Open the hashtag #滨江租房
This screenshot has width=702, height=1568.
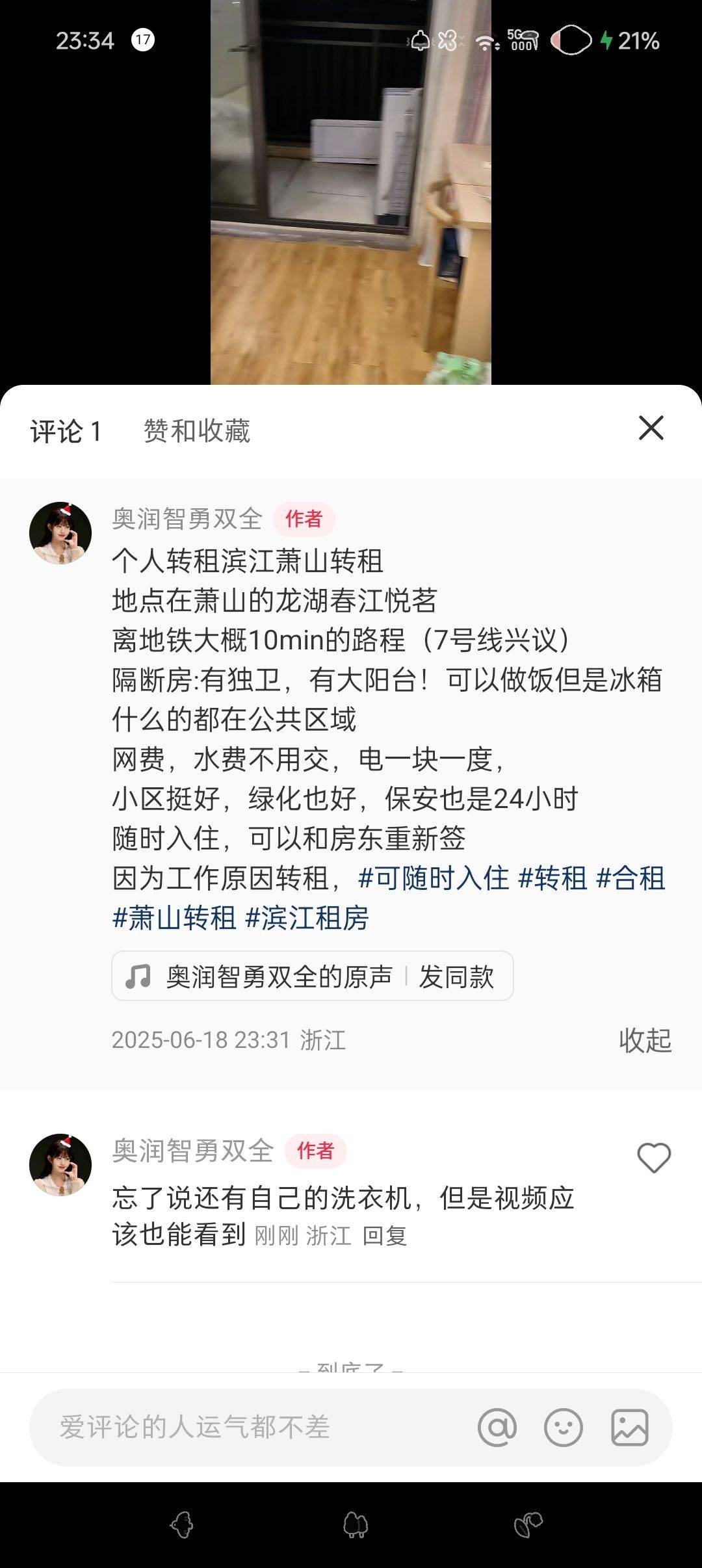[x=307, y=918]
